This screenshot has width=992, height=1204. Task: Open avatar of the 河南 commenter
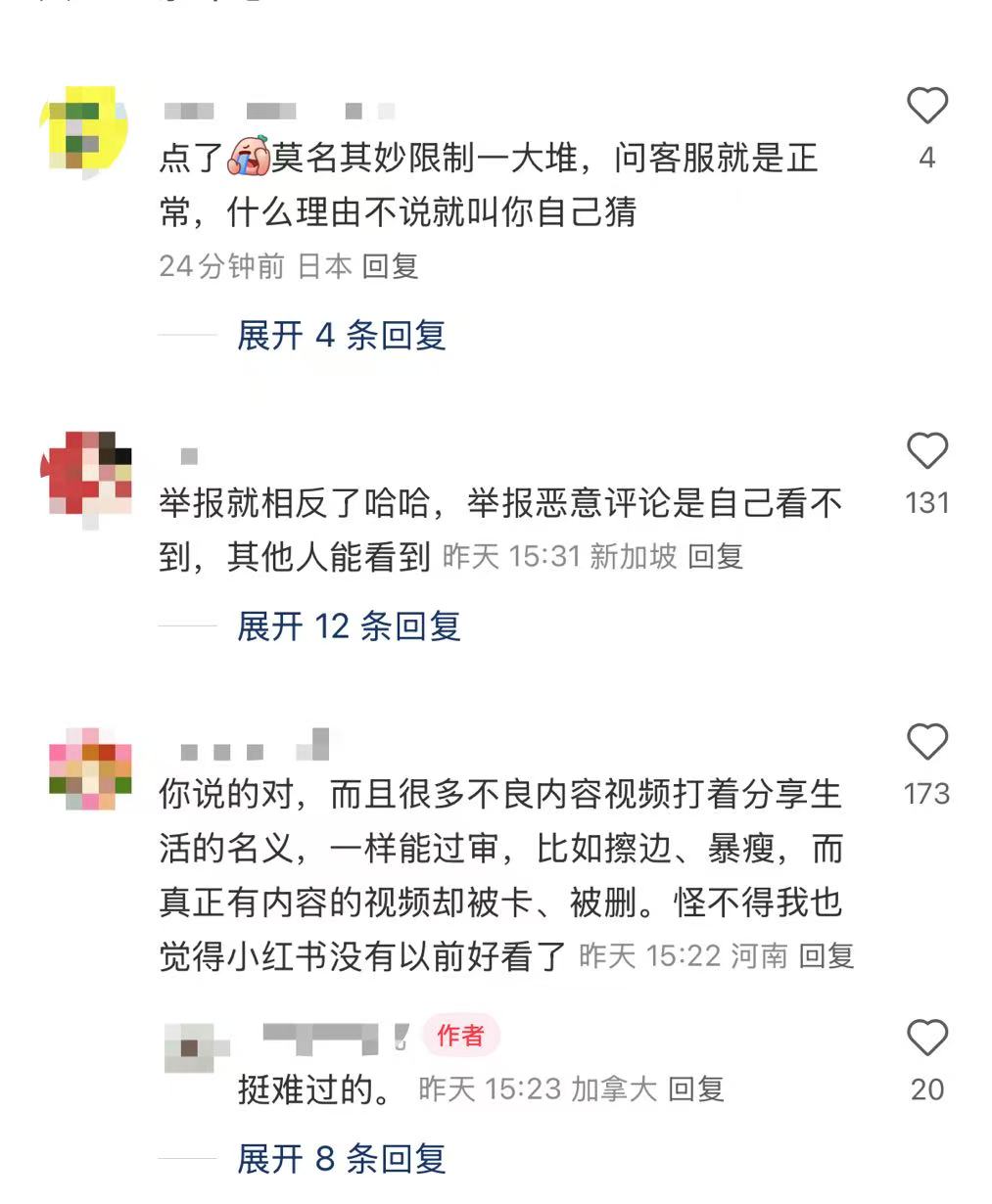pyautogui.click(x=90, y=768)
